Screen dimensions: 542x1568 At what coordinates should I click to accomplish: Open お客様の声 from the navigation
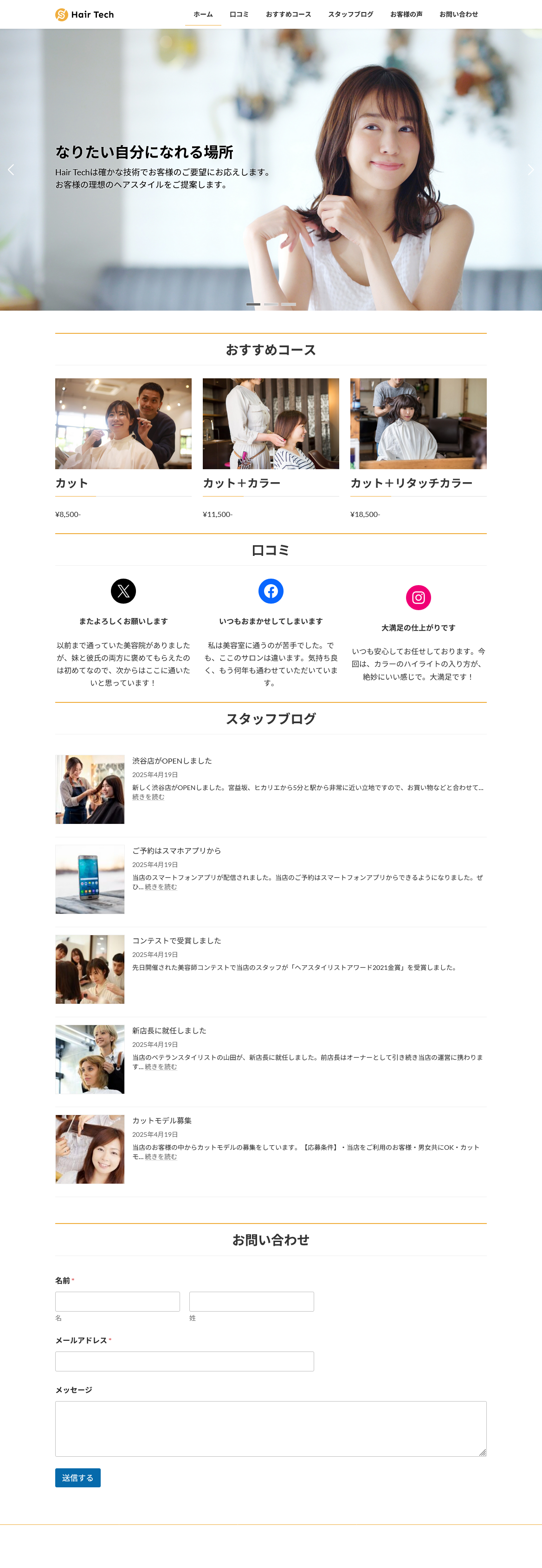406,14
